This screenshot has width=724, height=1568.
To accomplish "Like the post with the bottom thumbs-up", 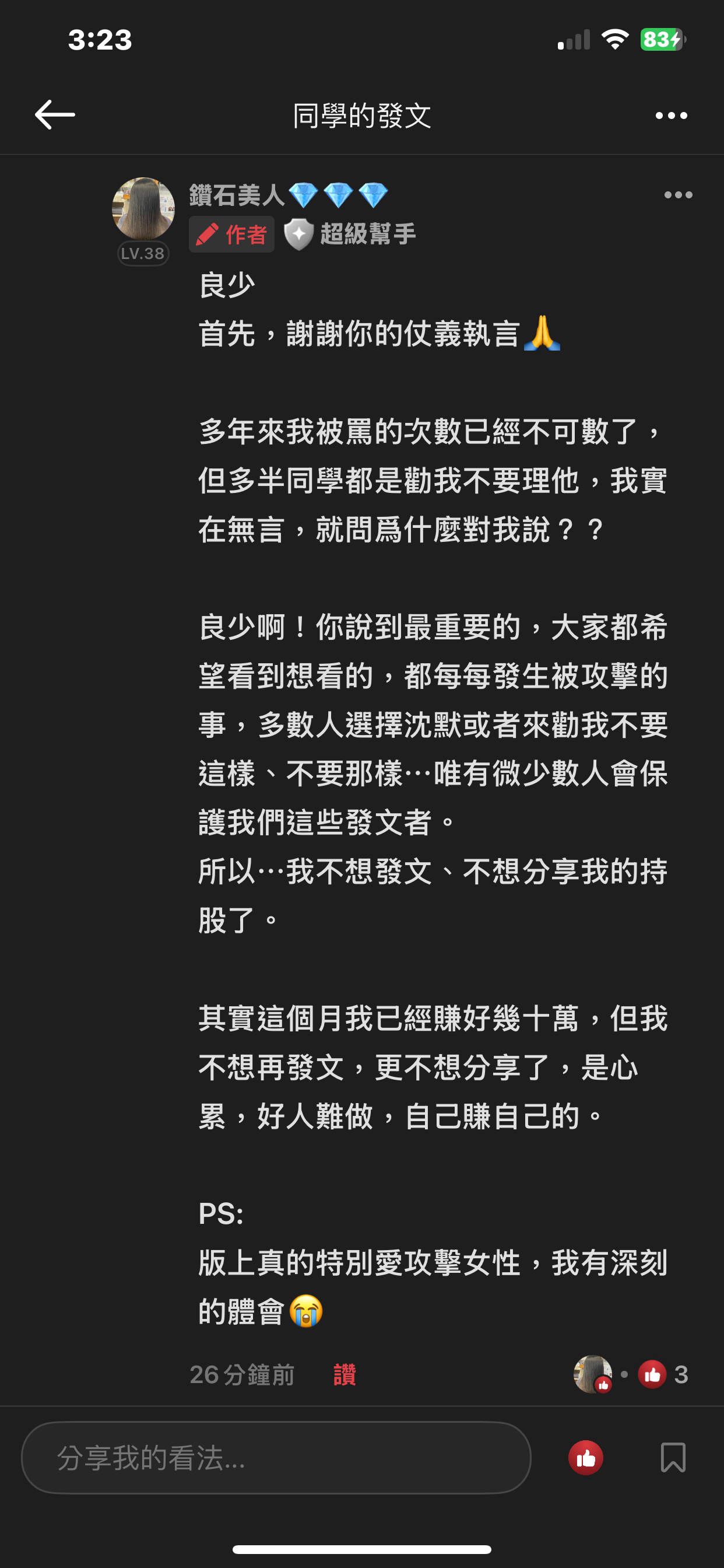I will (x=585, y=1458).
